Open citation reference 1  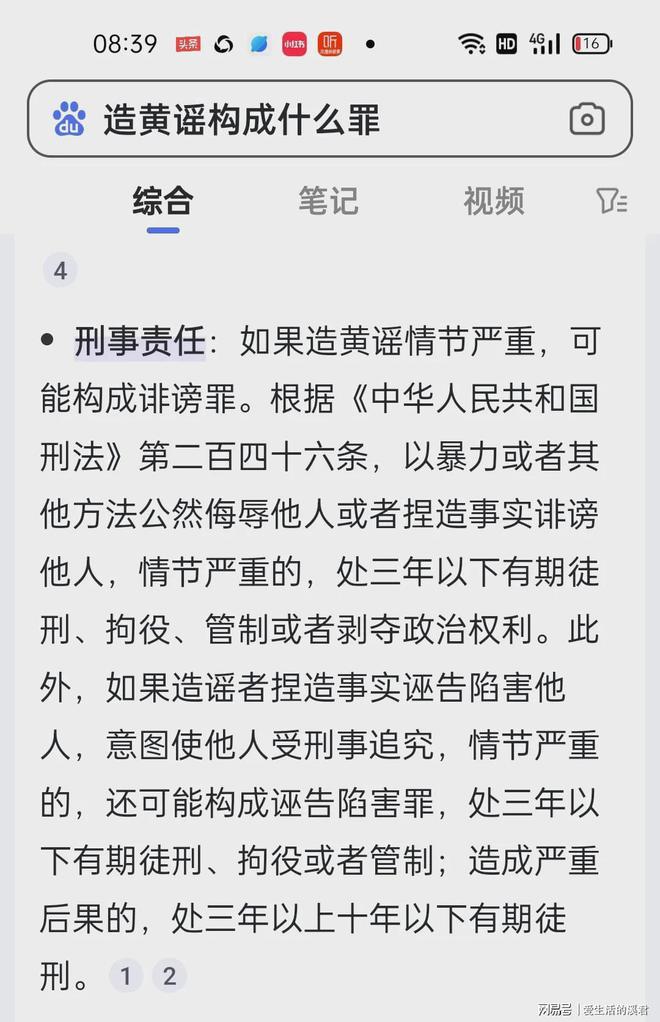click(126, 976)
